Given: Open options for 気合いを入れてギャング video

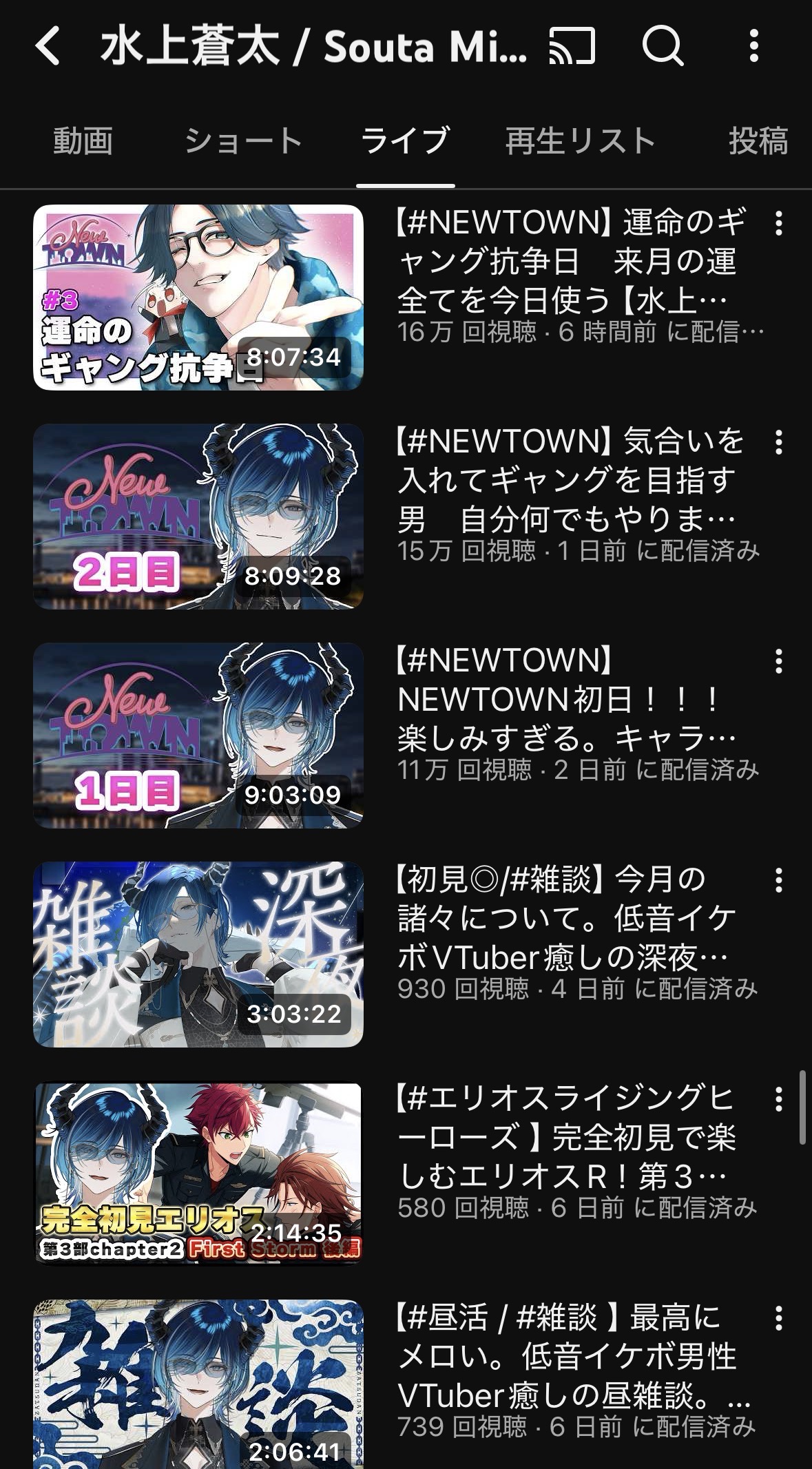Looking at the screenshot, I should point(778,443).
